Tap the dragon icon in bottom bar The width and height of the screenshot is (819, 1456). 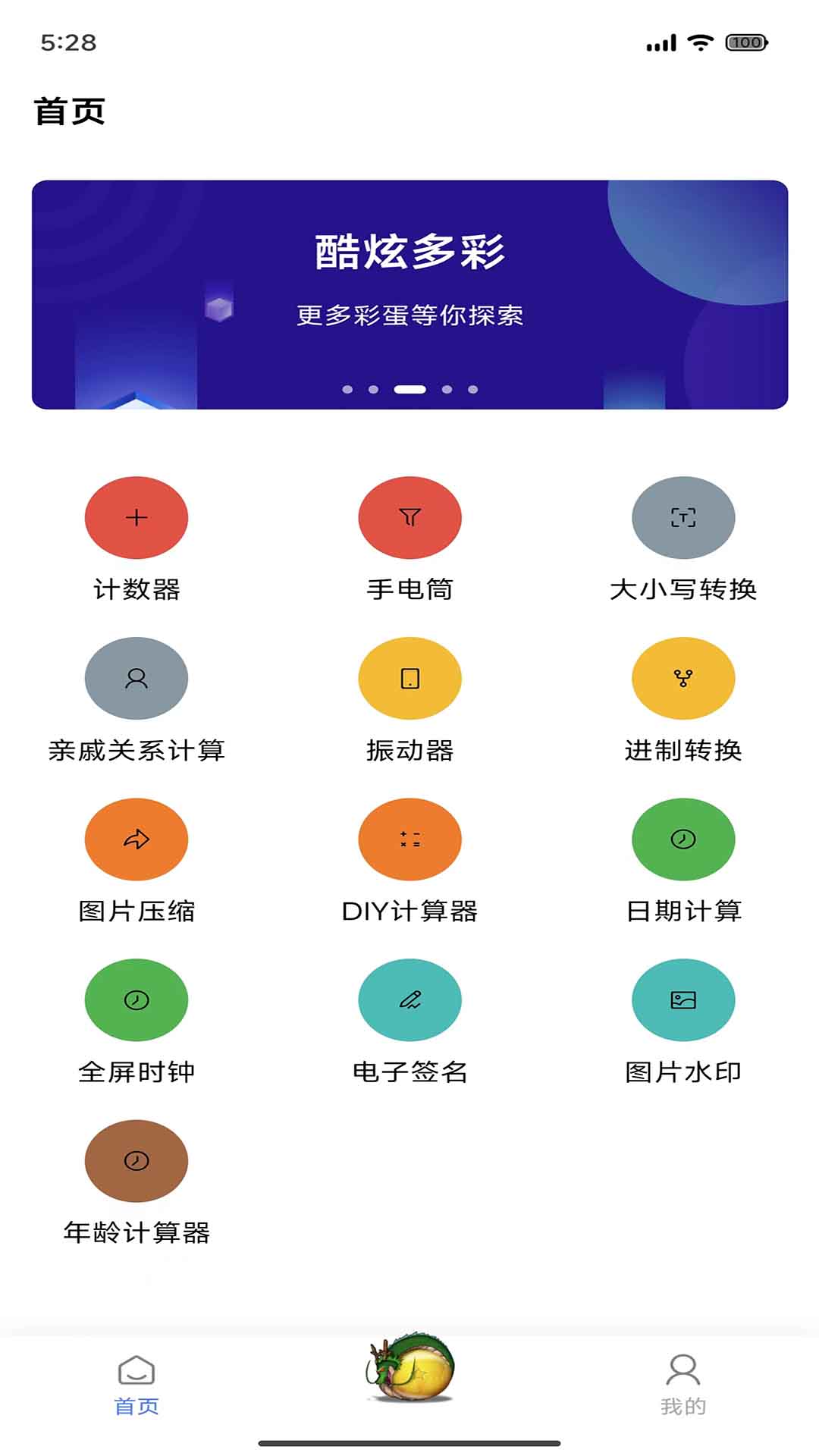point(410,1369)
